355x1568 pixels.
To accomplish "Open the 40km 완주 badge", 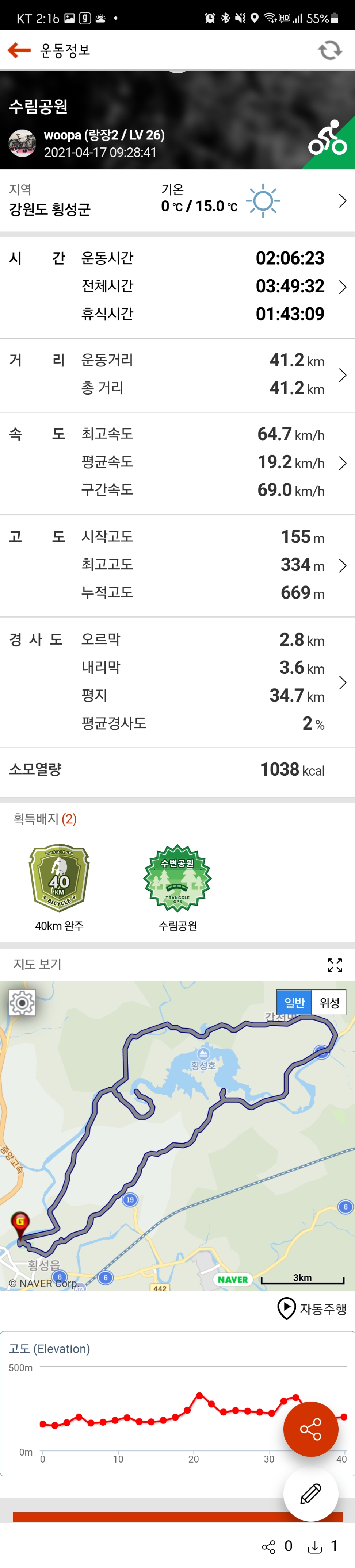I will pyautogui.click(x=59, y=878).
